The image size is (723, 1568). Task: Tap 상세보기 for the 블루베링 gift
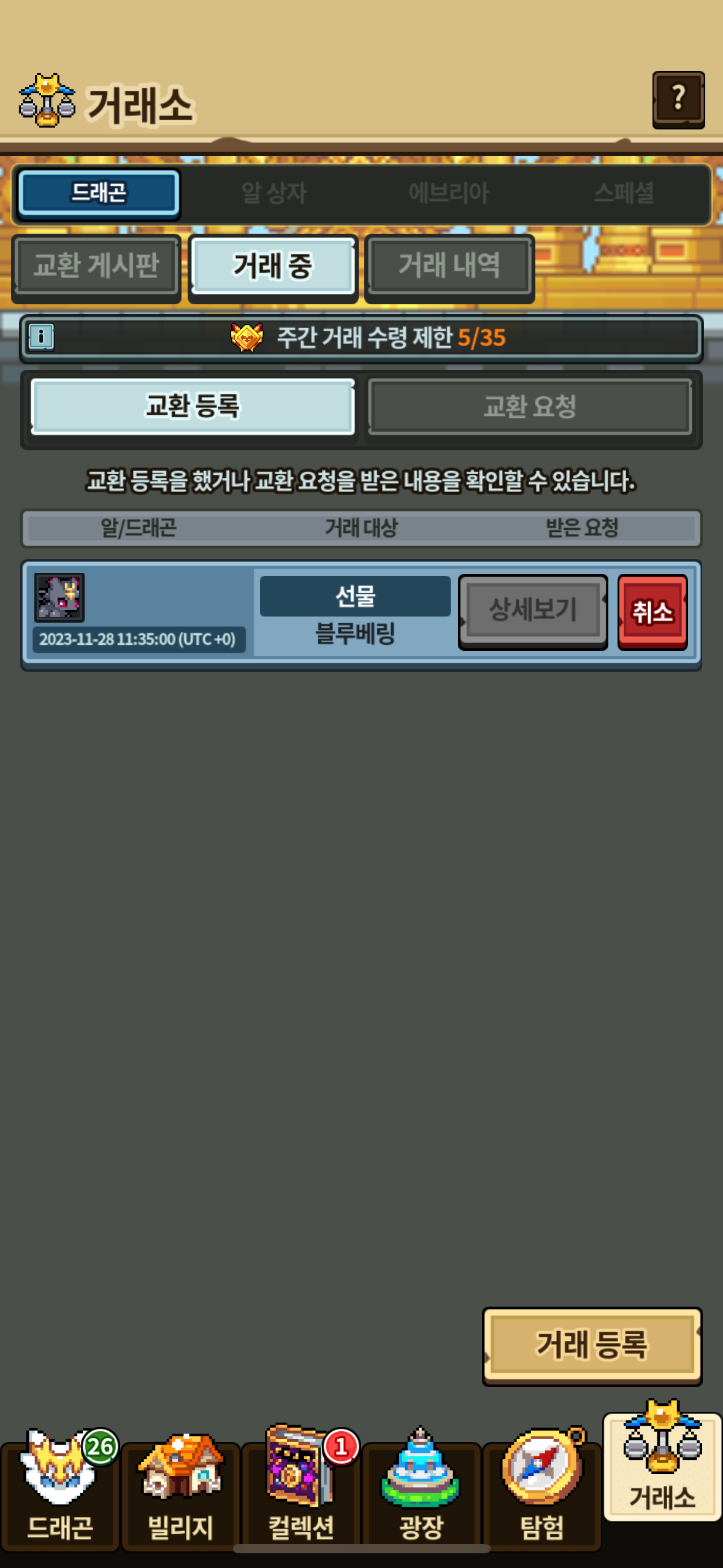tap(533, 610)
